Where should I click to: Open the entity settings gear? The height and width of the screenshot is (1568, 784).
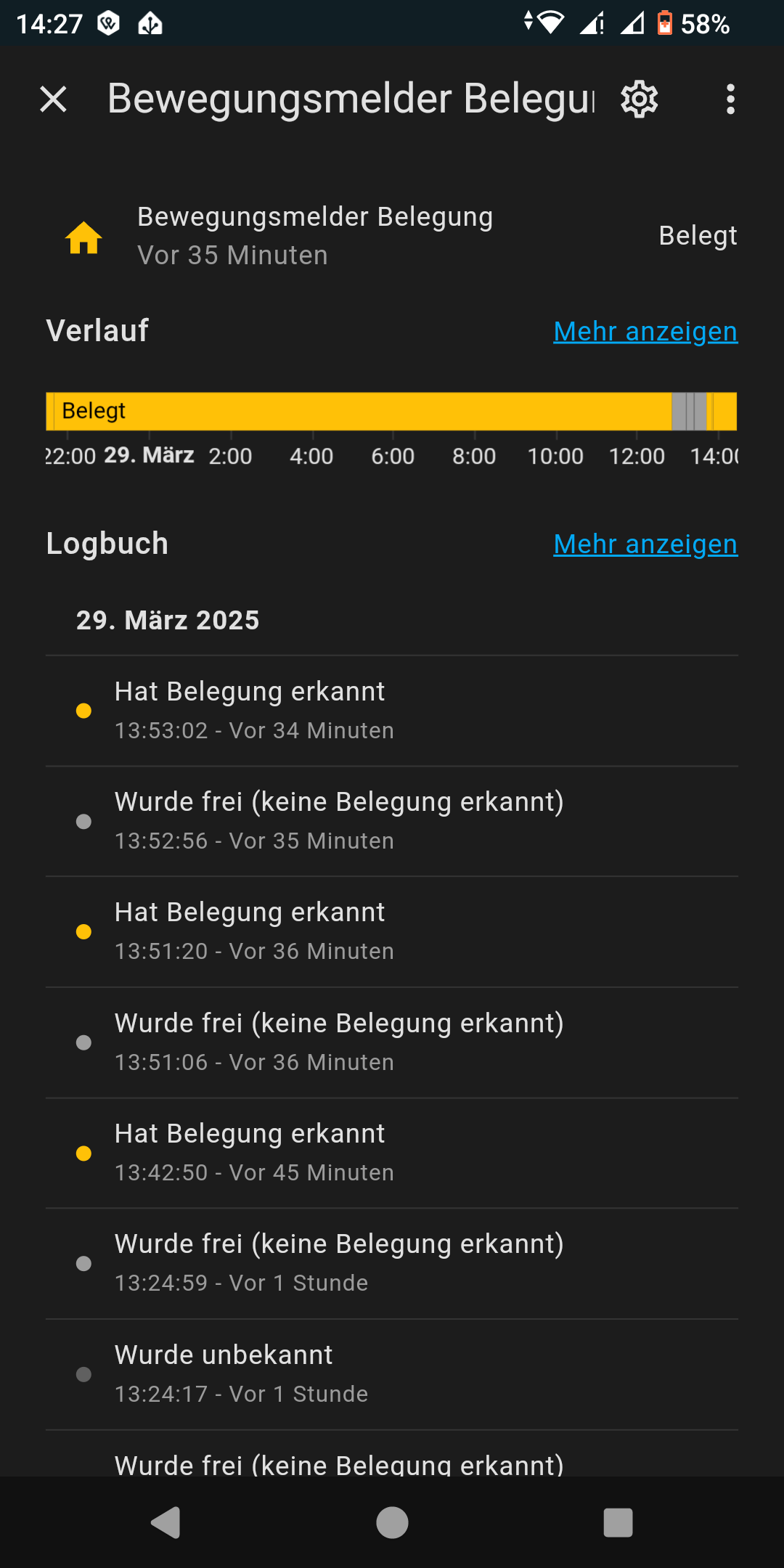639,99
